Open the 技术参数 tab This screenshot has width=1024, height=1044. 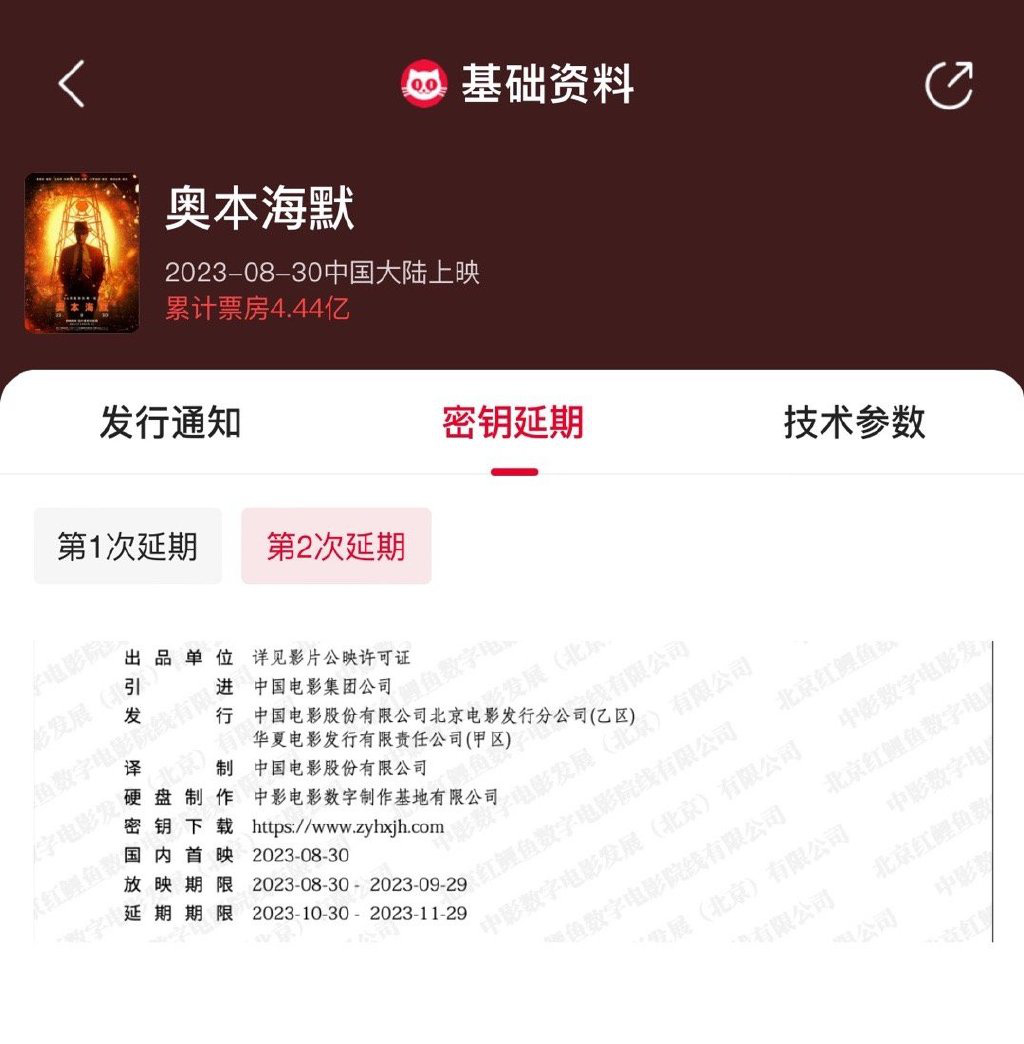[854, 423]
